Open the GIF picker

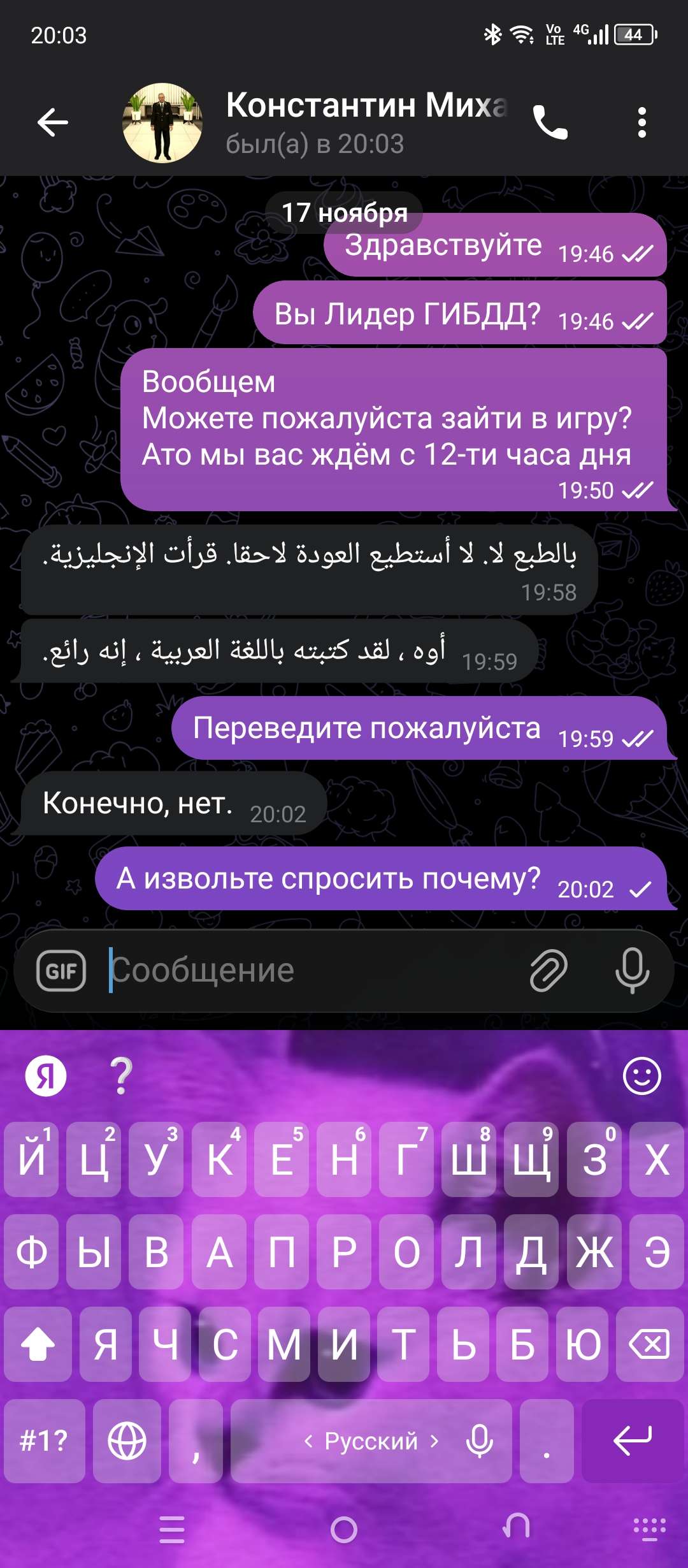click(x=61, y=971)
